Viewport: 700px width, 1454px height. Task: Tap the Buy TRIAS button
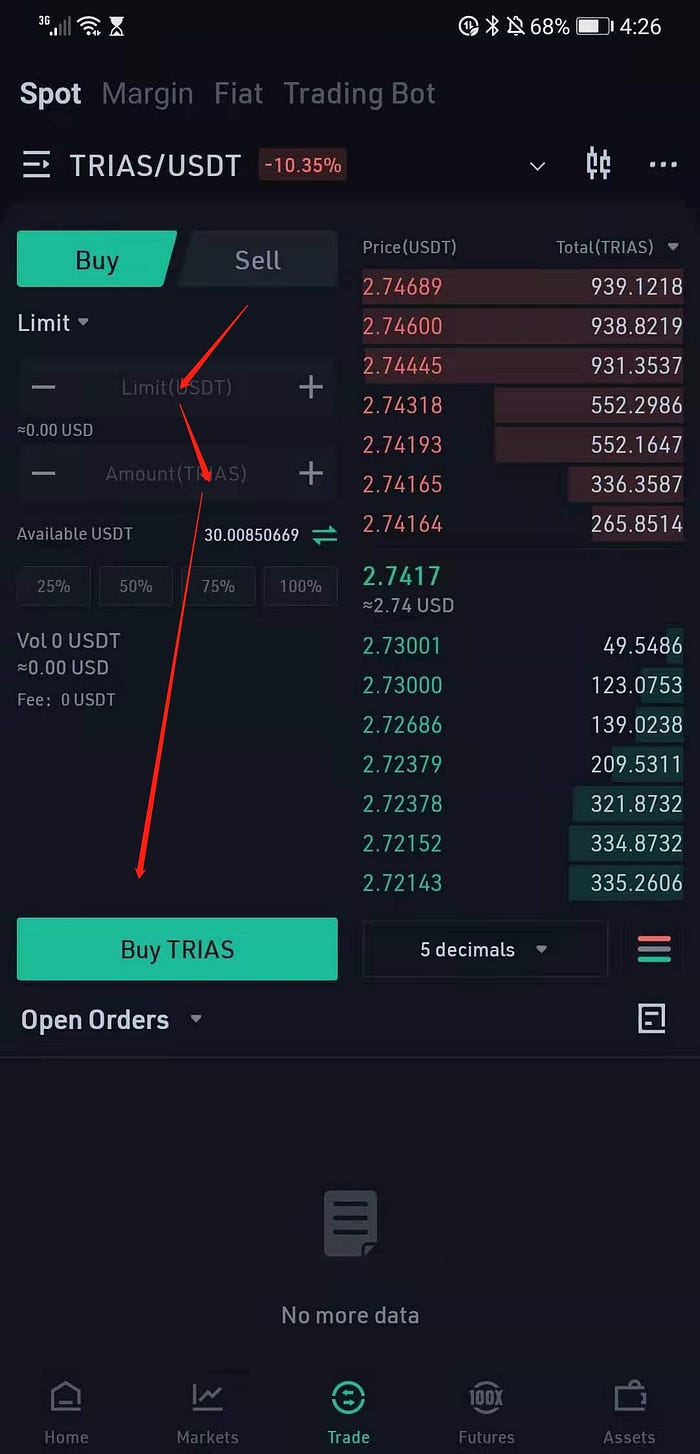point(177,949)
